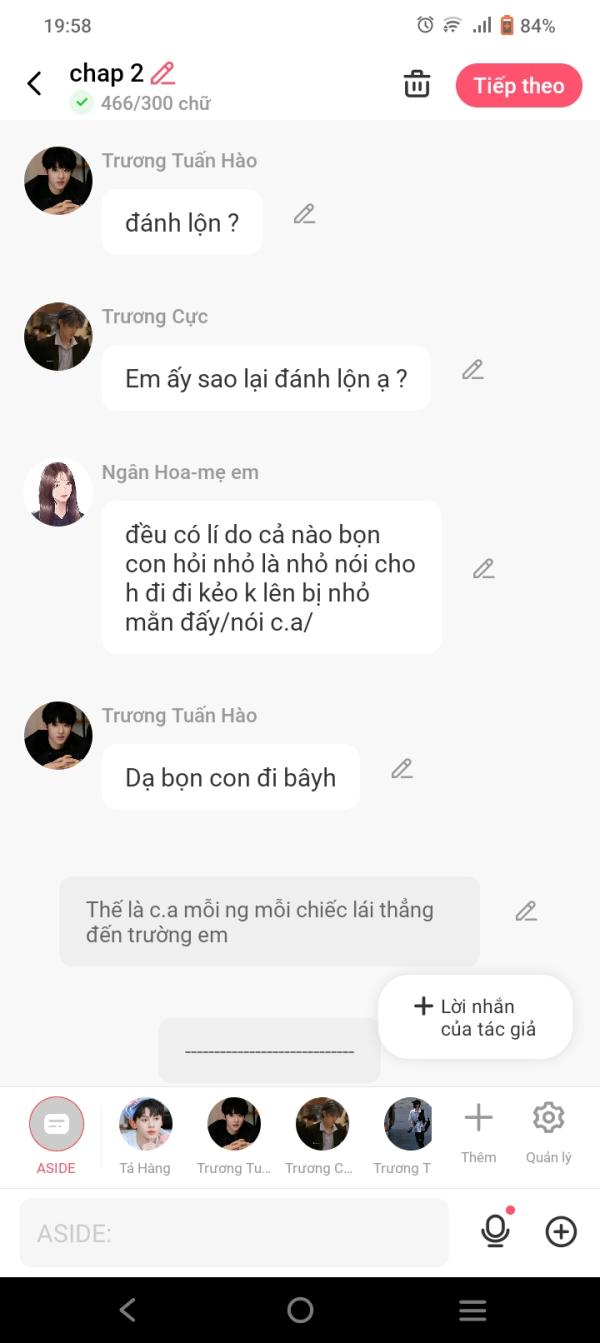Tap the trash can delete icon
Screen dimensions: 600x1343
pos(417,85)
